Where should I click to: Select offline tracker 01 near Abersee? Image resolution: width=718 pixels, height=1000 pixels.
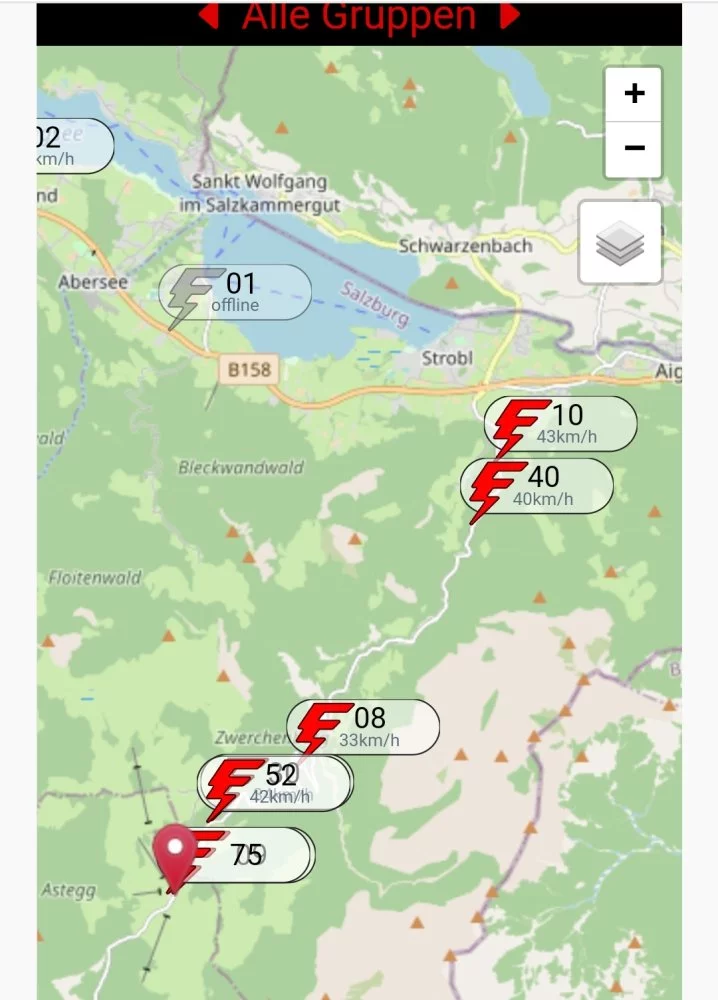pos(237,293)
